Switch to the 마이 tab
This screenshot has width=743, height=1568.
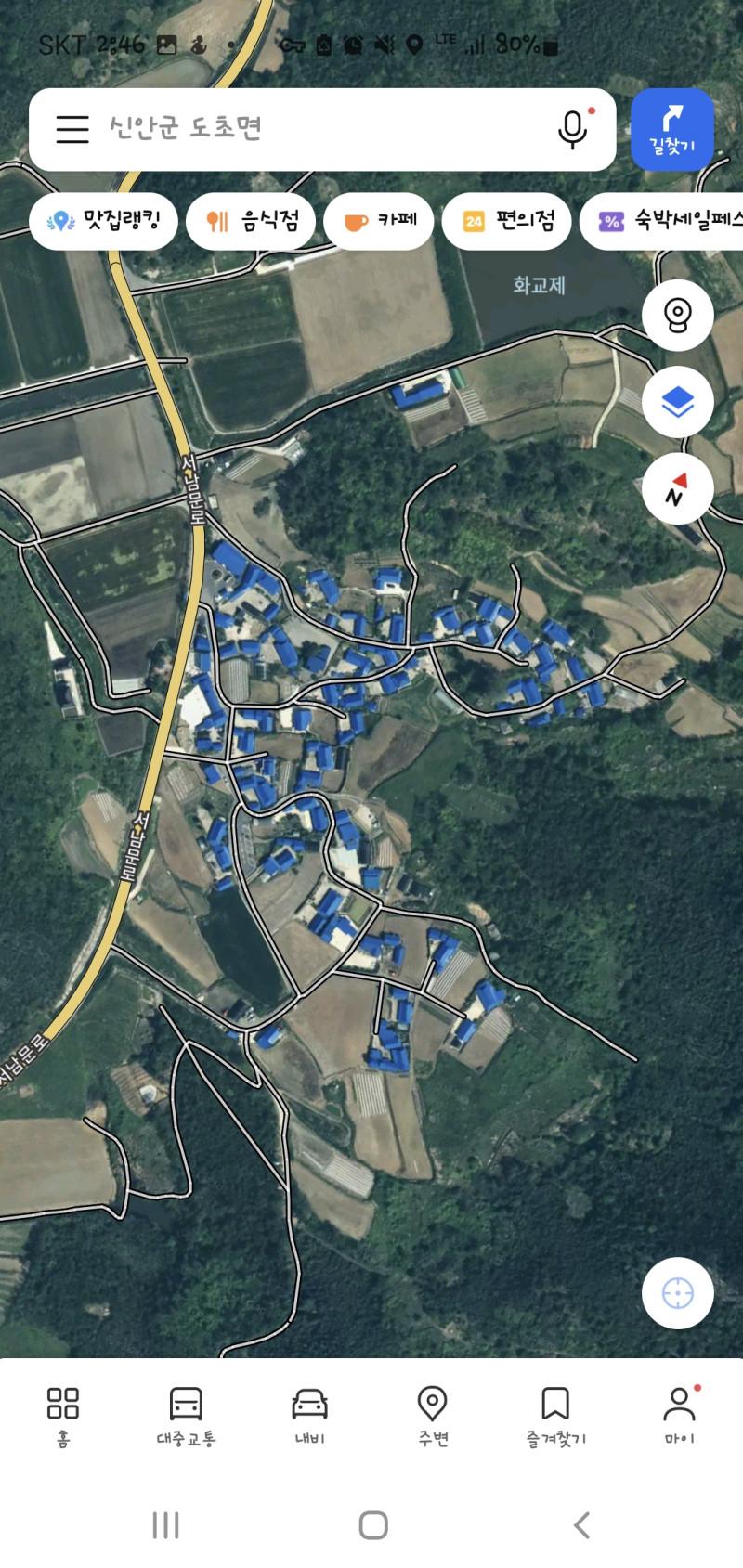click(x=679, y=1416)
